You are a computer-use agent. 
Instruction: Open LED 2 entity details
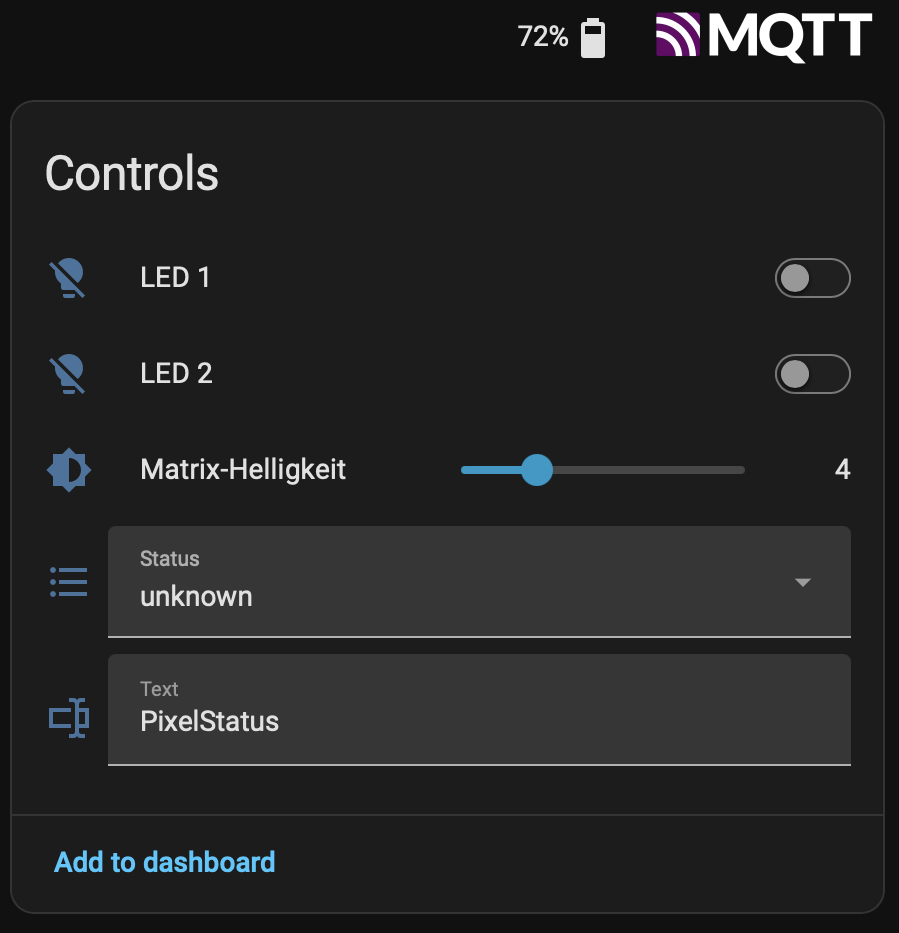(176, 374)
